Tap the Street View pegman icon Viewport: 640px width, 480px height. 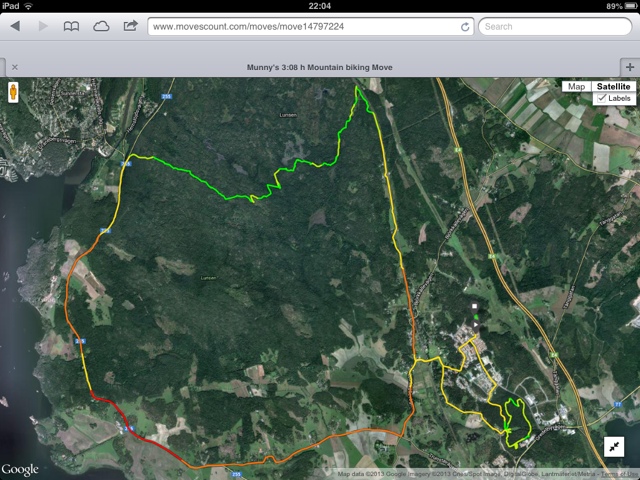click(x=13, y=91)
